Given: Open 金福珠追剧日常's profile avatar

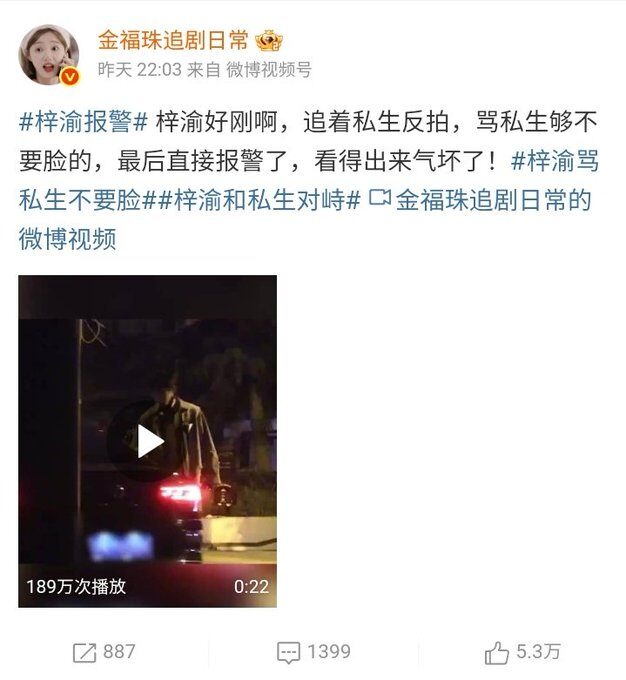Looking at the screenshot, I should coord(50,55).
